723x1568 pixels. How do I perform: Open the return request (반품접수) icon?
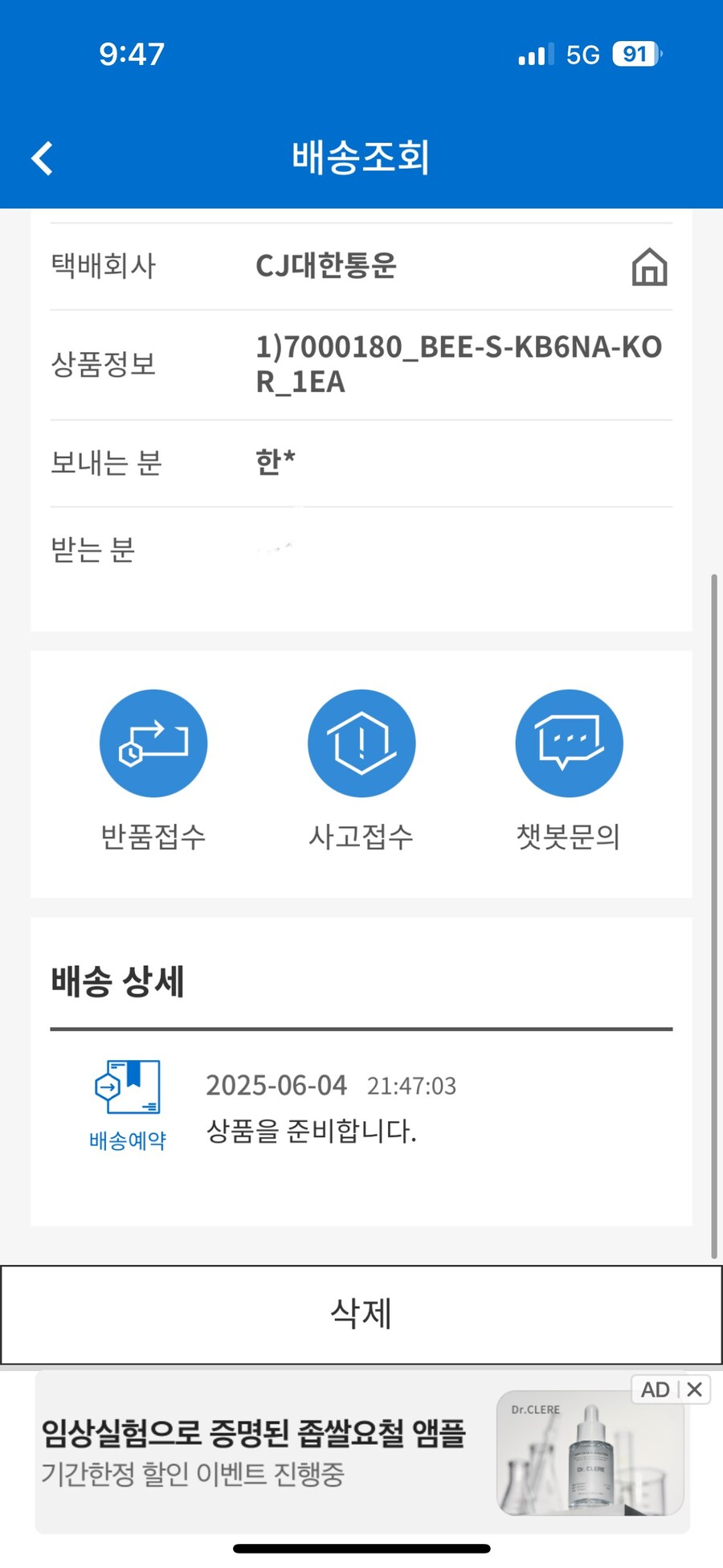click(153, 743)
